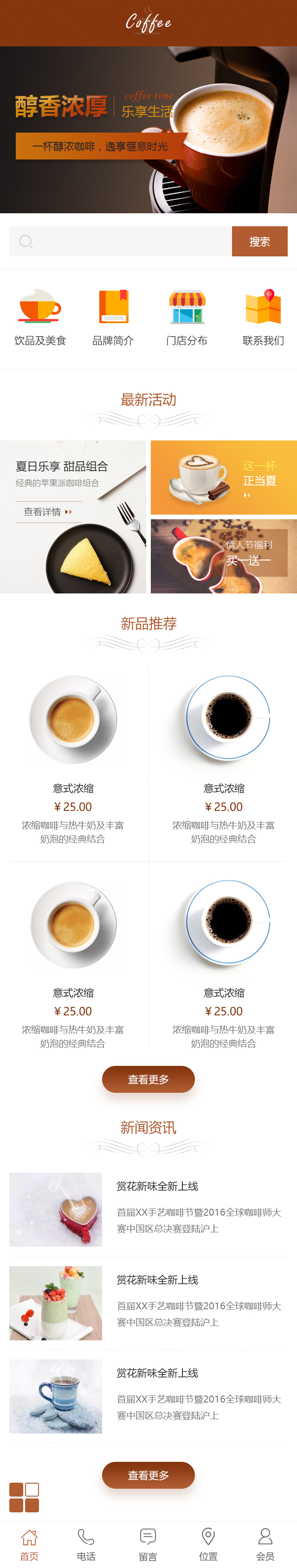297x1568 pixels.
Task: Open the news item with the heart cup image
Action: 148,1209
